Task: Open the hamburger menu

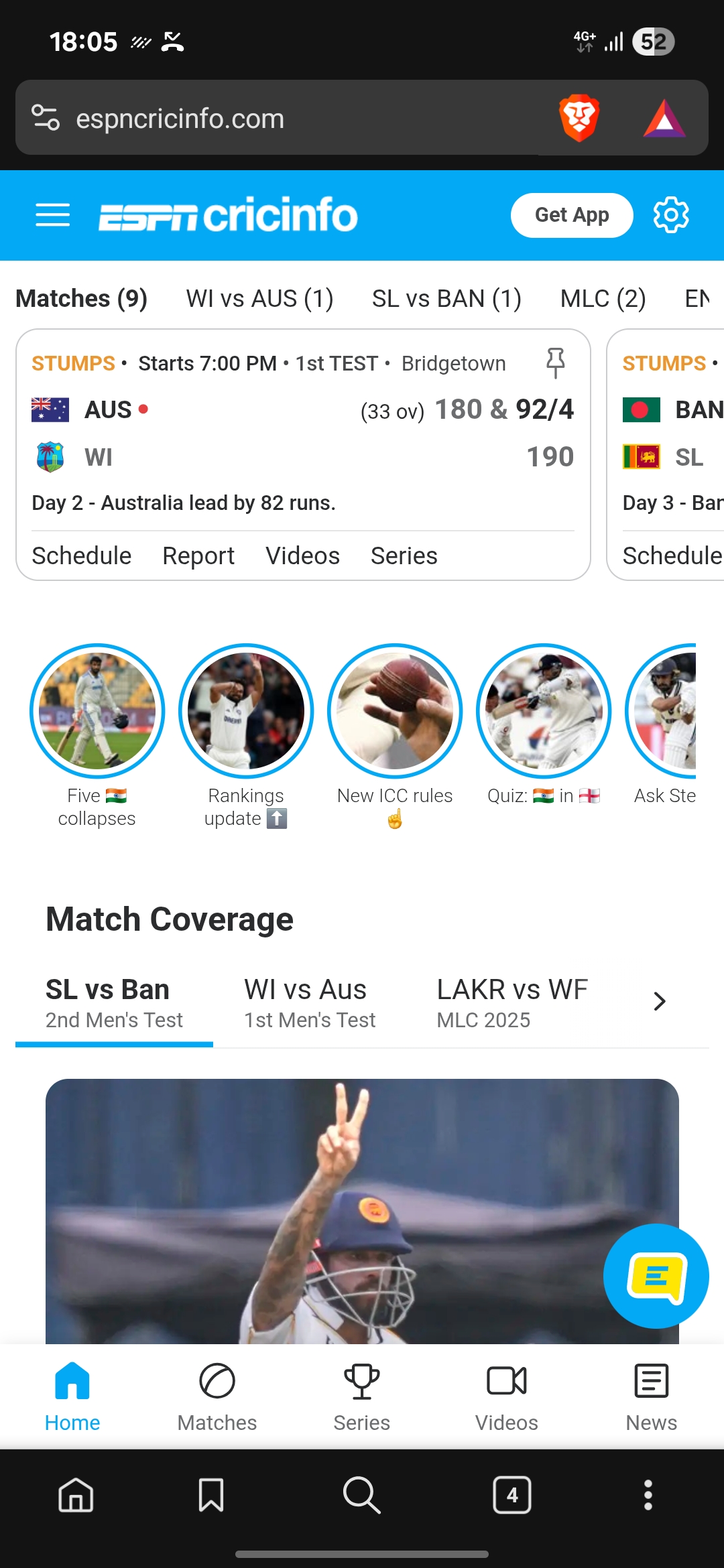Action: tap(52, 215)
